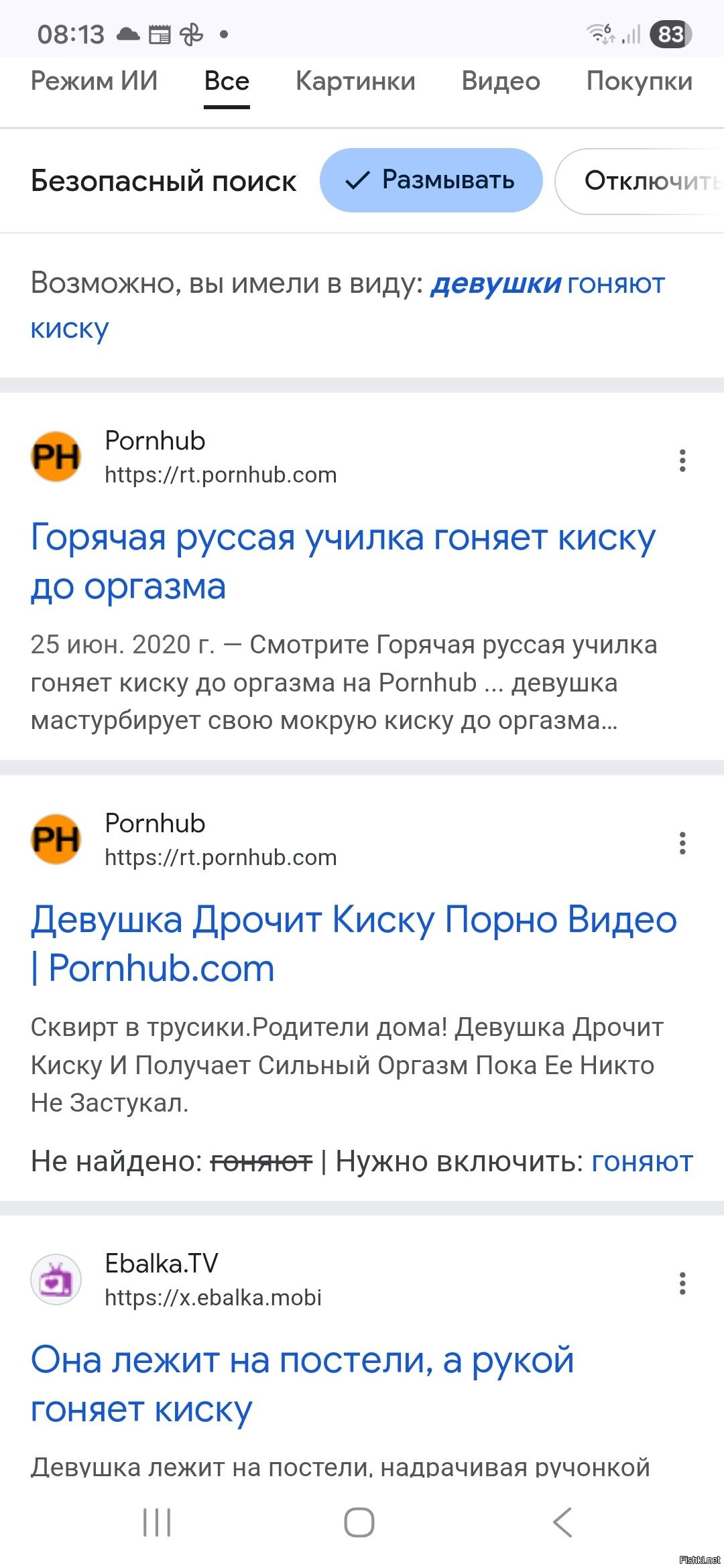Open the Видео tab
Screen dimensions: 724x1568
click(x=501, y=81)
